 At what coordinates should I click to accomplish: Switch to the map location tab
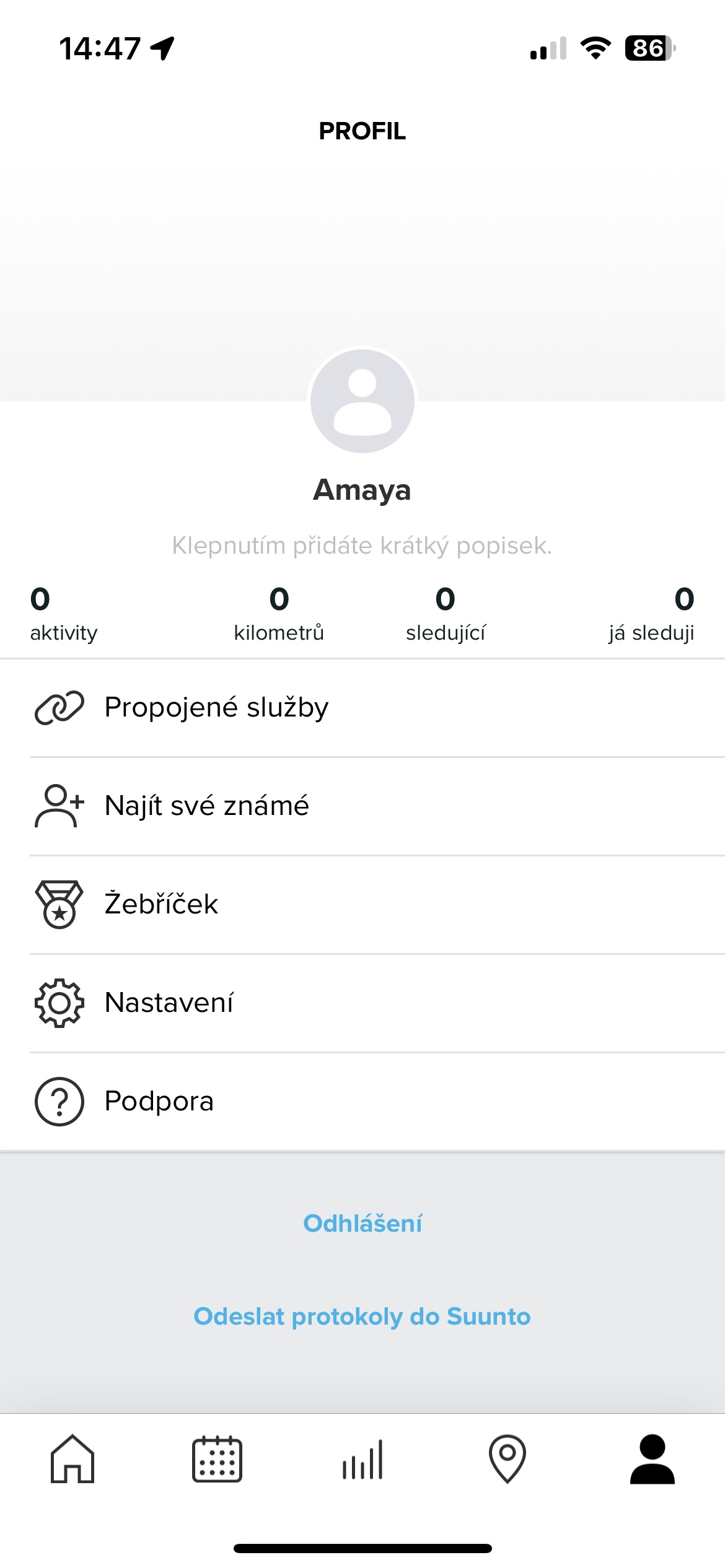pyautogui.click(x=507, y=1459)
